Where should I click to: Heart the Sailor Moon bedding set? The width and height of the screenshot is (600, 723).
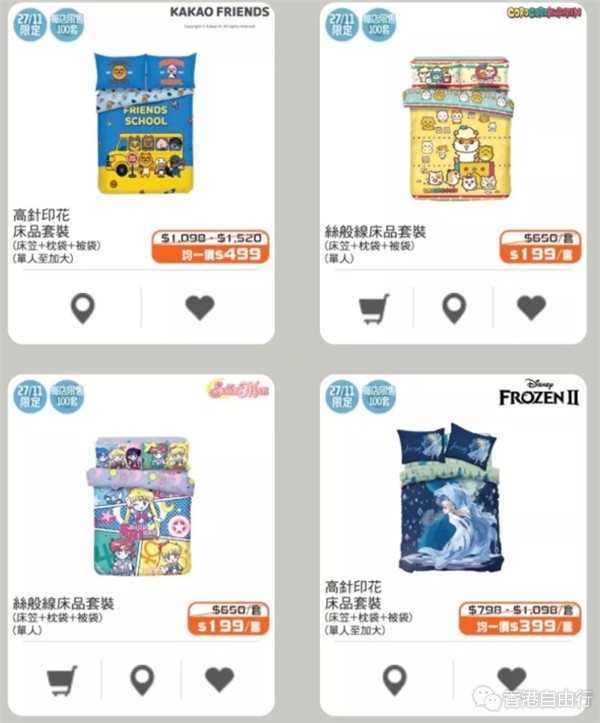point(219,680)
